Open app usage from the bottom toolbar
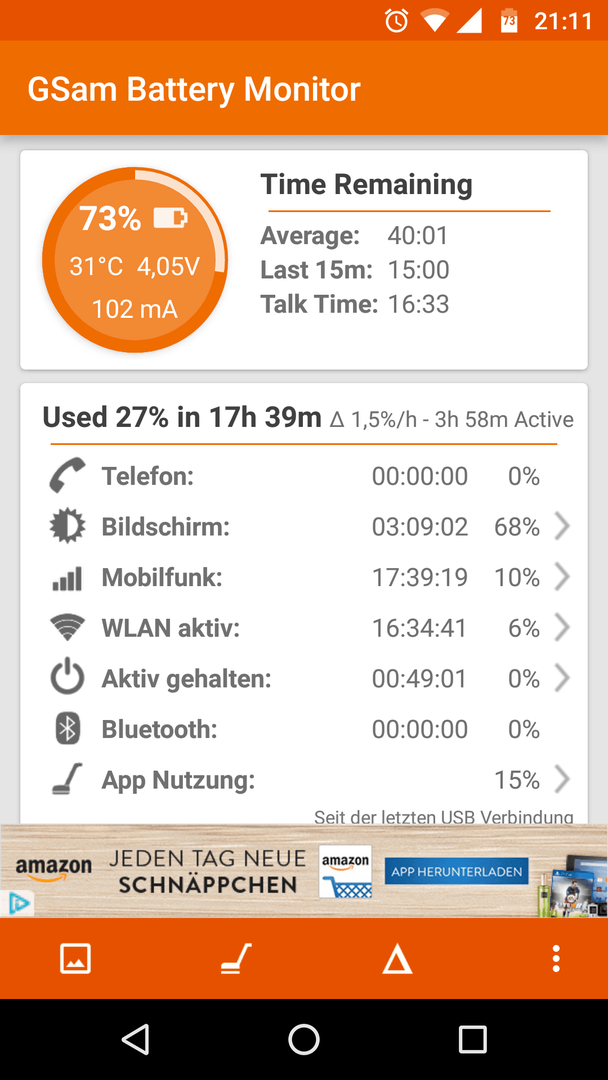608x1080 pixels. point(236,959)
